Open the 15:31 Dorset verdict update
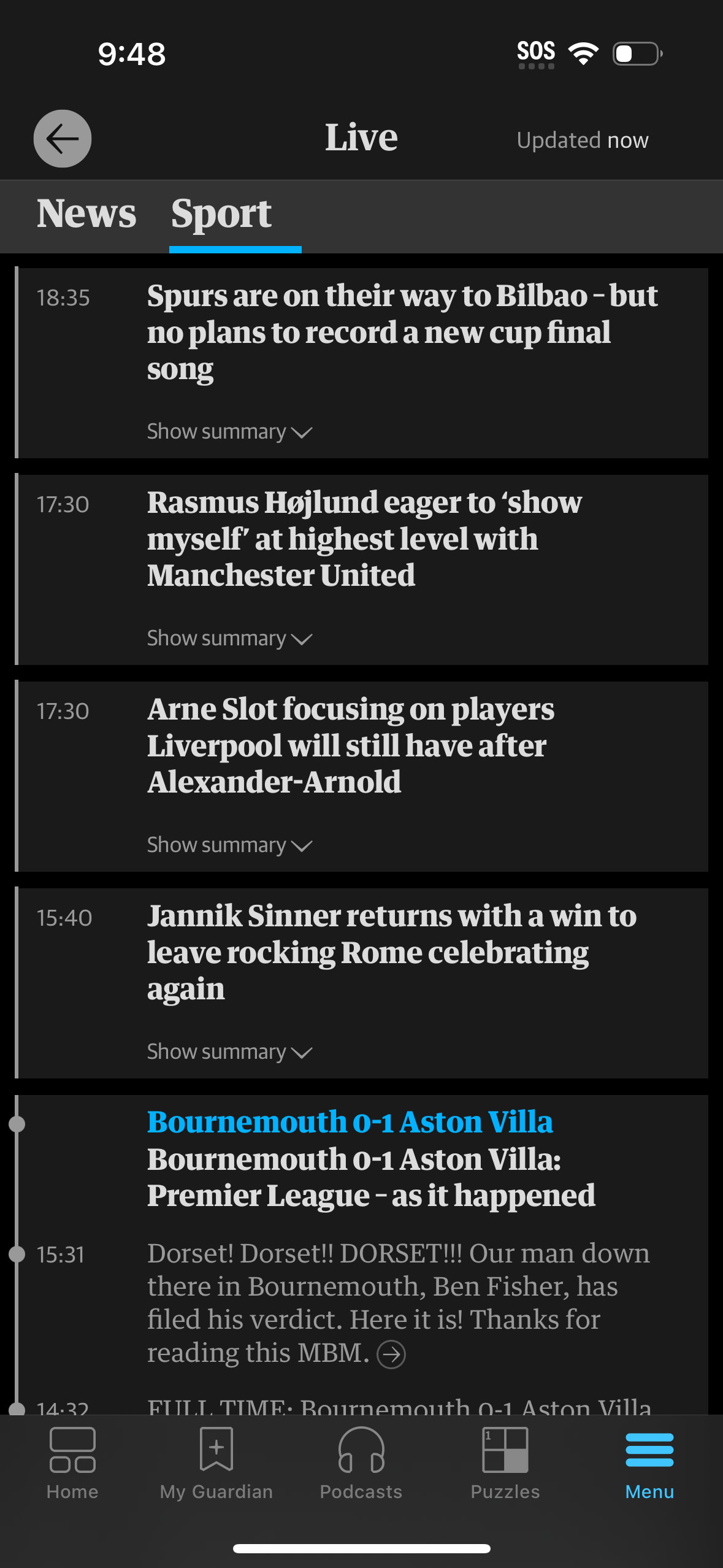 398,1303
